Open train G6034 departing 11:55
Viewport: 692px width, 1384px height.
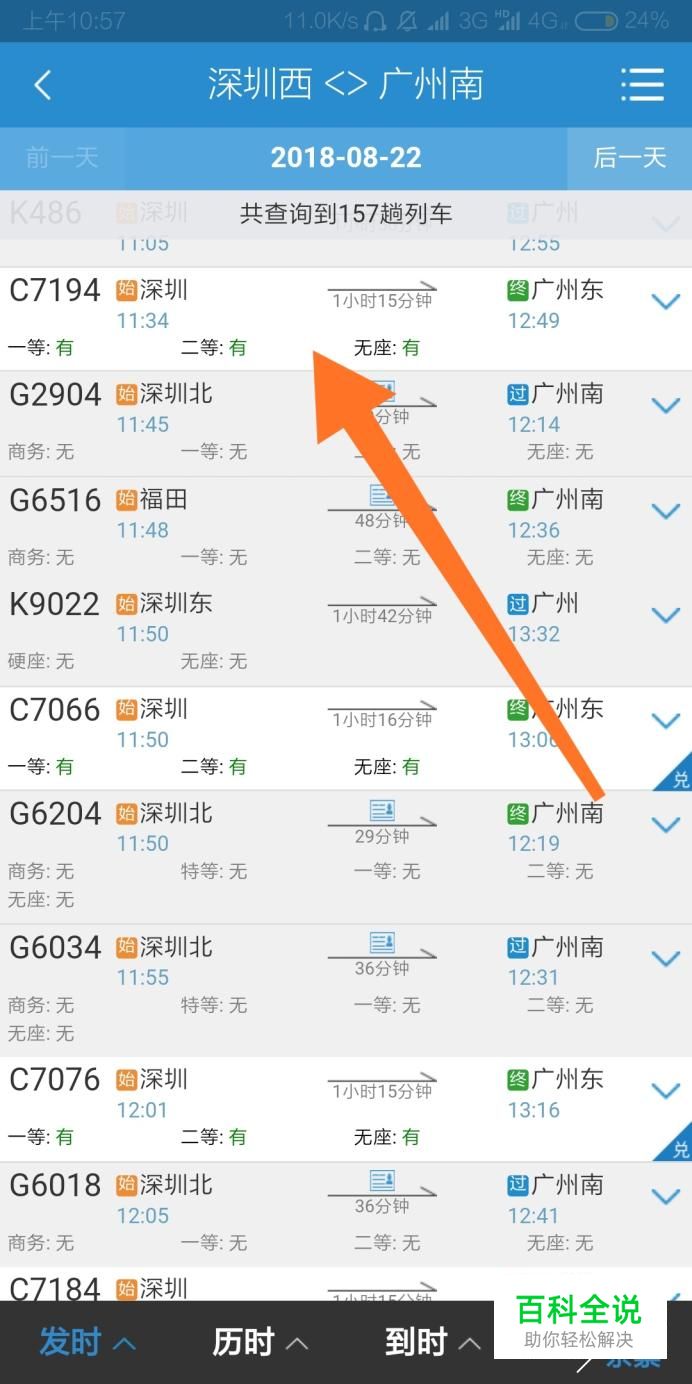(x=346, y=990)
